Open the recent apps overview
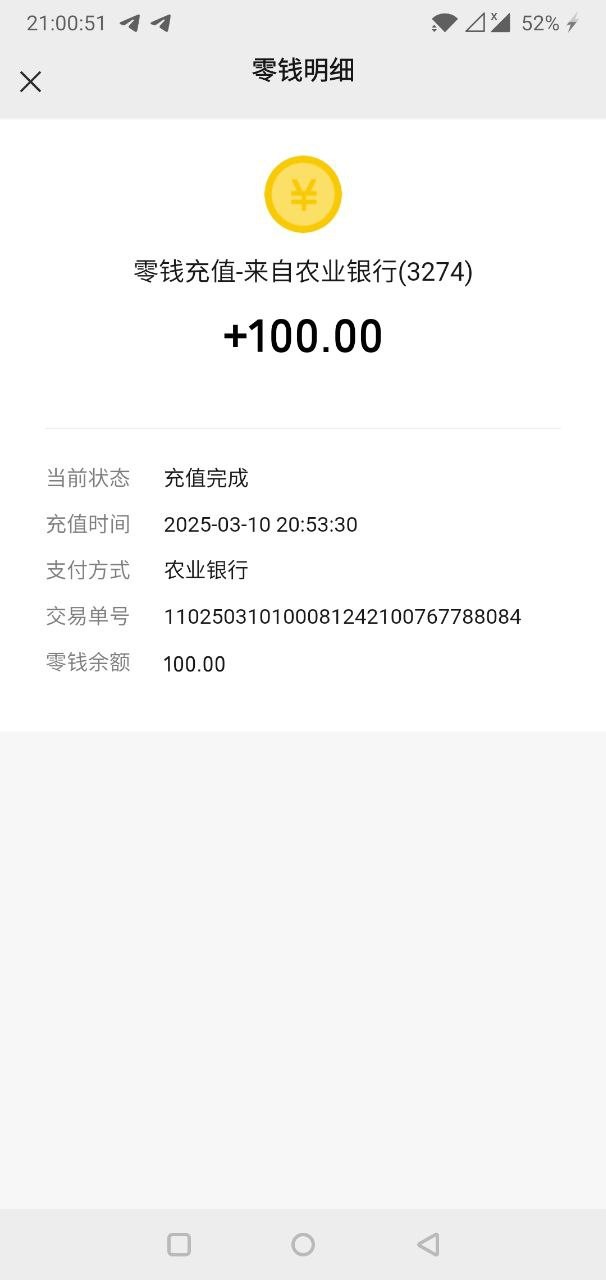Screen dimensions: 606x1280 point(179,1244)
